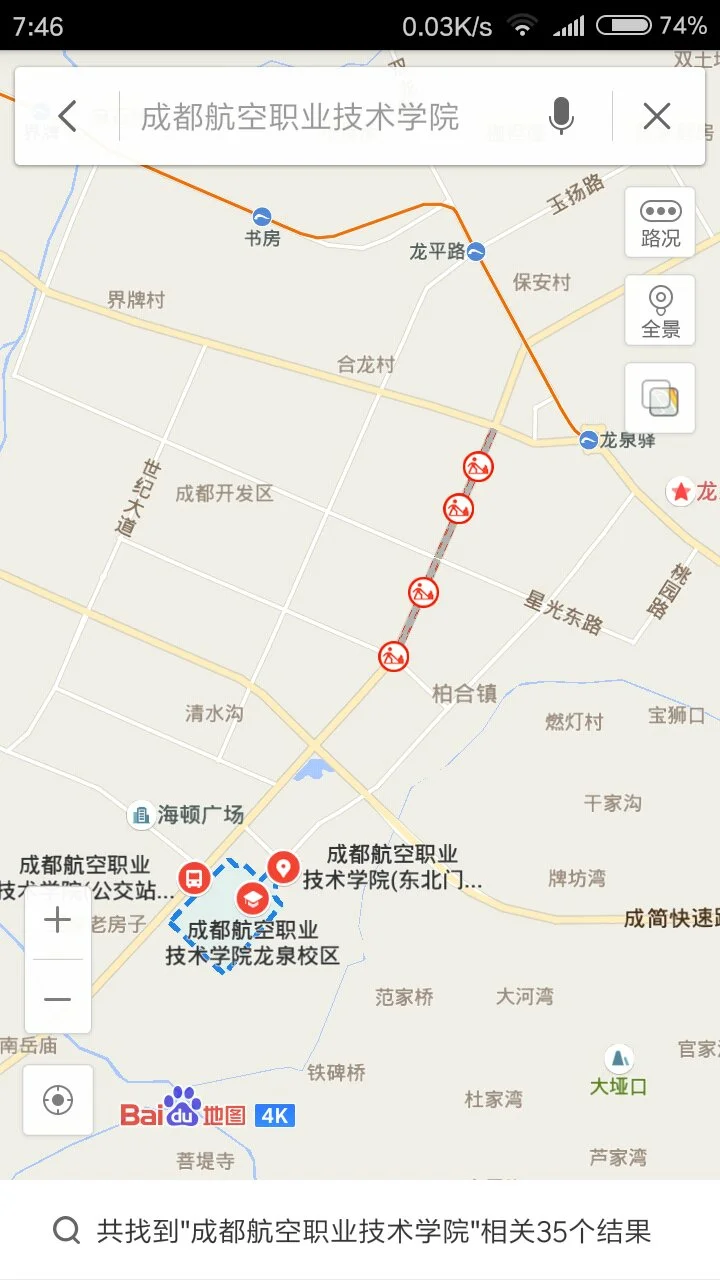Select the bus station marker near 成都航空职业技术学院公交站
This screenshot has width=720, height=1280.
click(194, 878)
